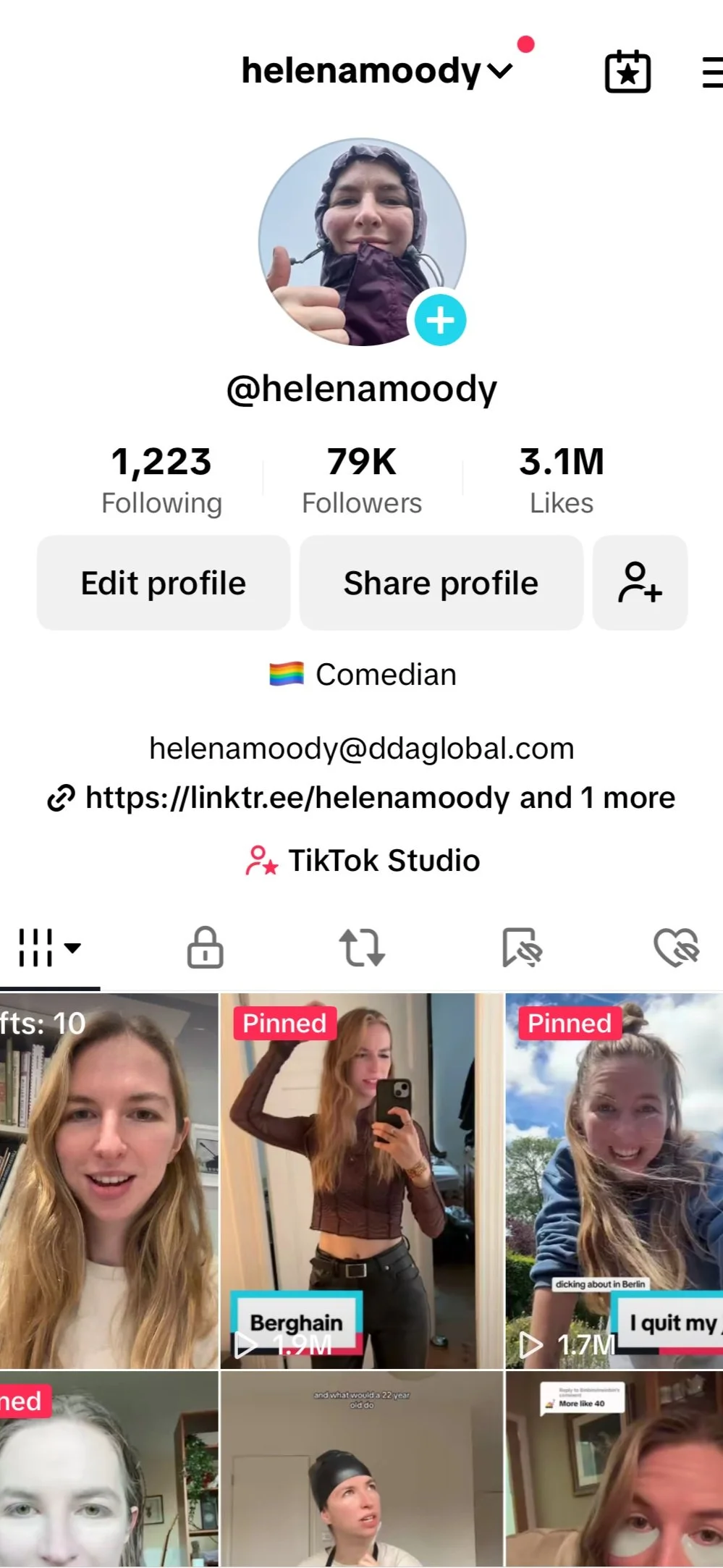Tap Share profile button
723x1568 pixels.
click(441, 583)
